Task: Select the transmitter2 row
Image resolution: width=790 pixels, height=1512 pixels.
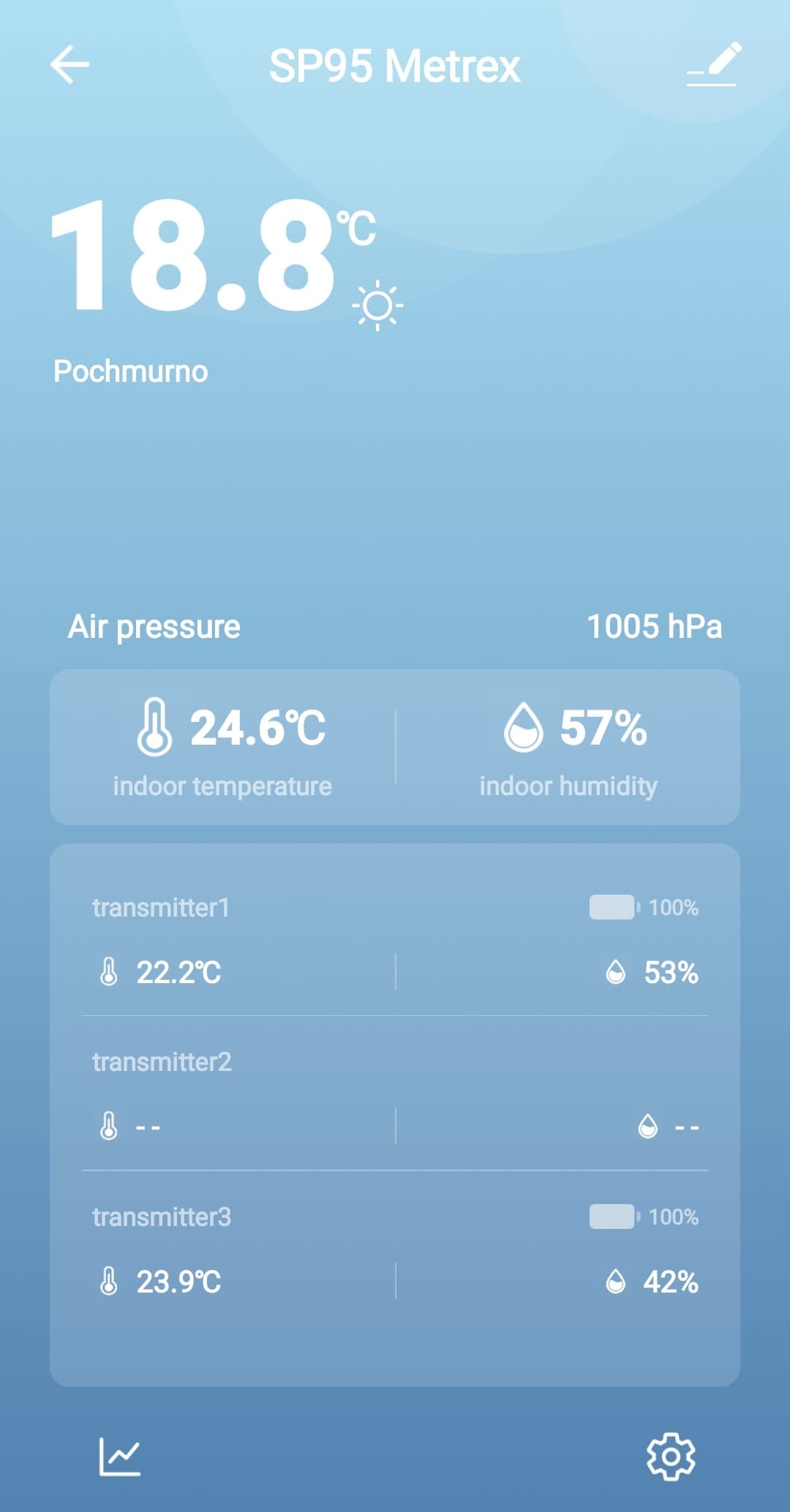Action: (x=395, y=1095)
